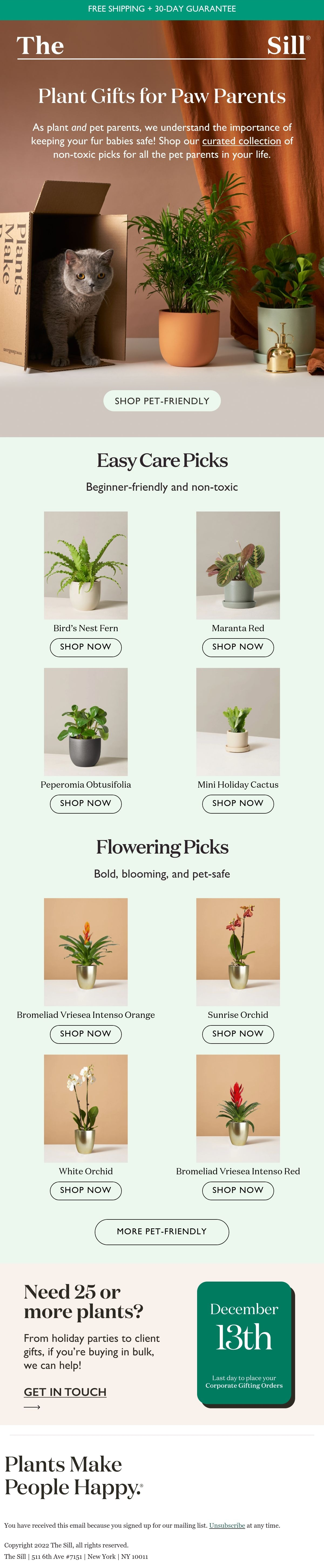Screen dimensions: 324x1568
Task: View the Maranta Red product photo
Action: (x=238, y=565)
